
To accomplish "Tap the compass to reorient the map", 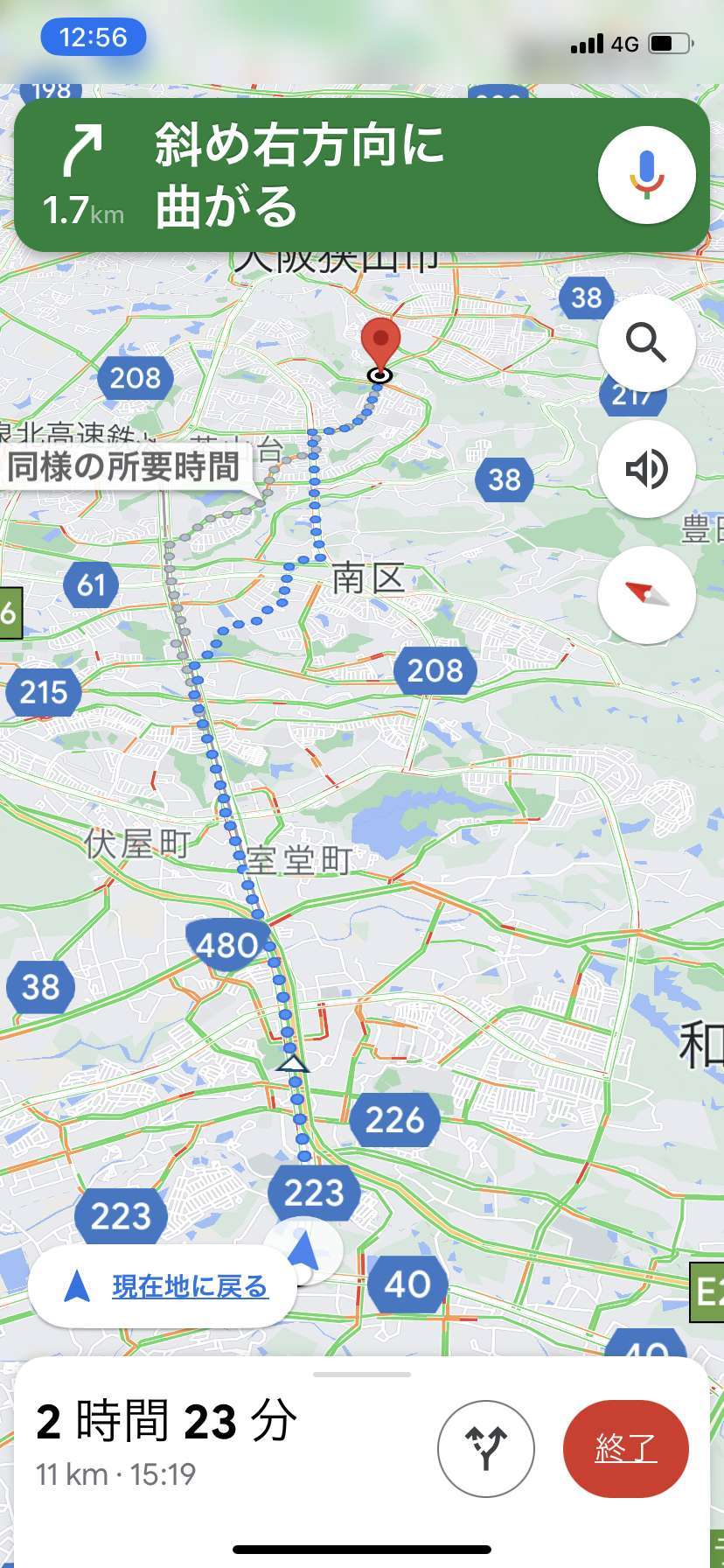I will (646, 595).
